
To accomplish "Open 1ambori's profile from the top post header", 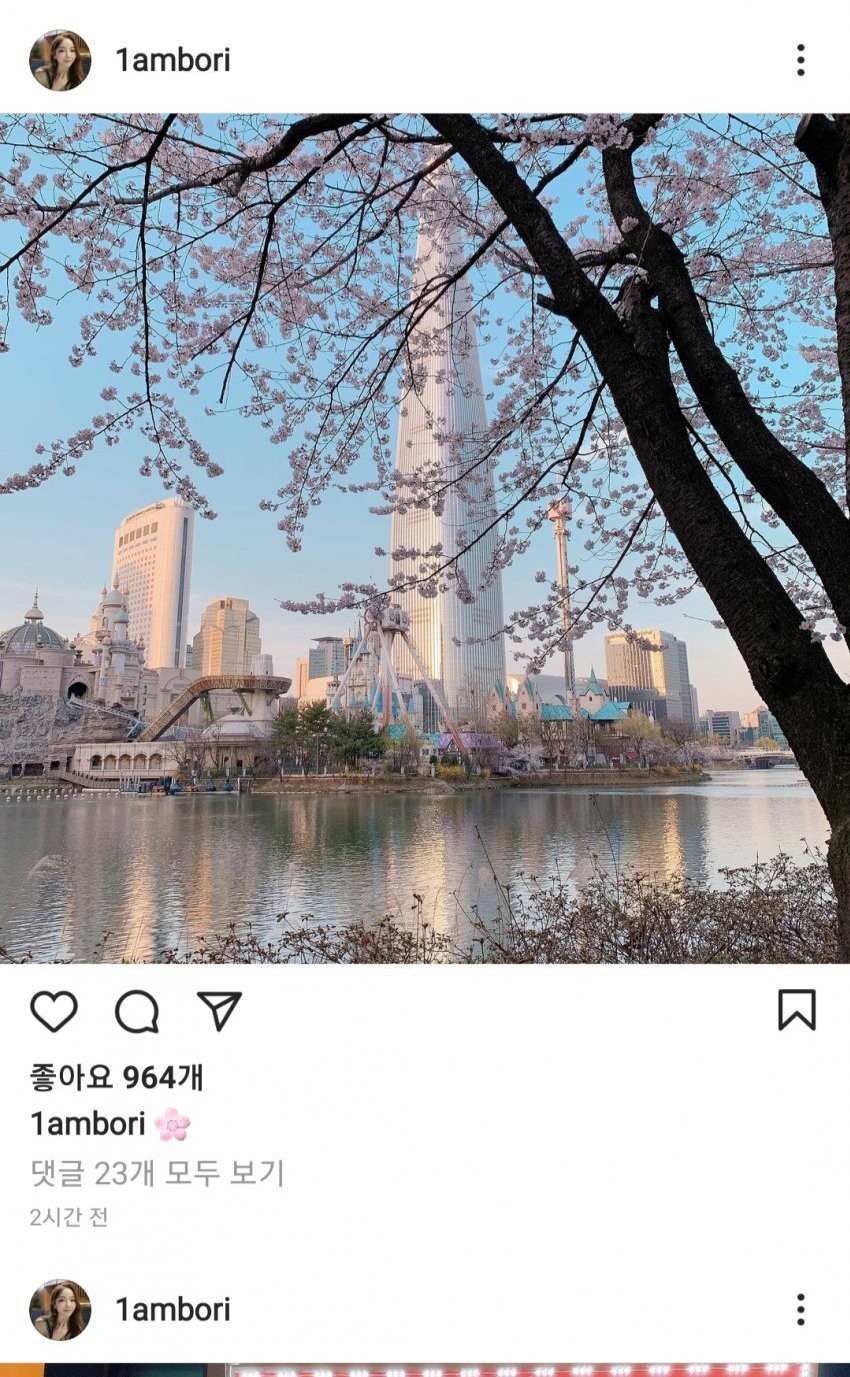I will click(x=172, y=60).
